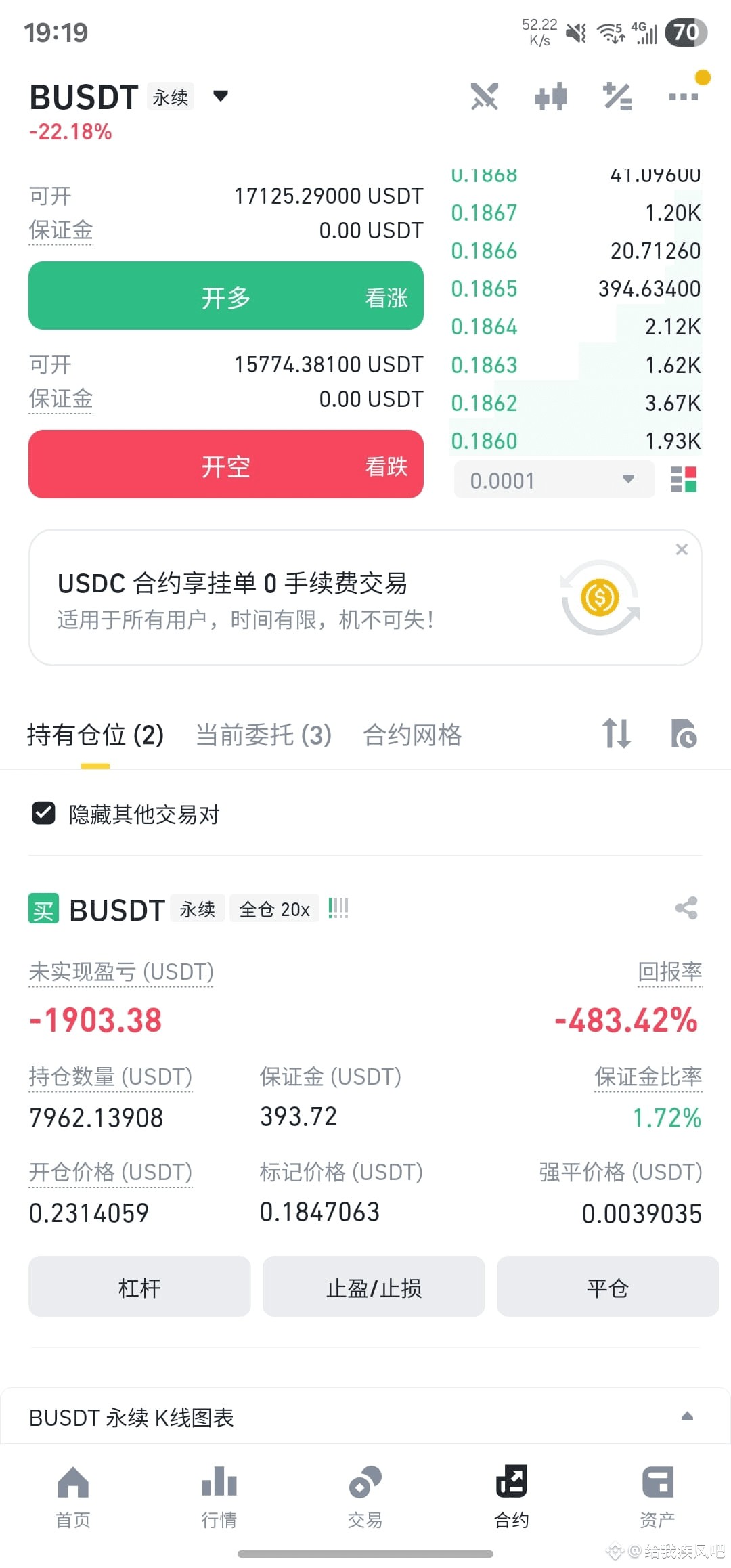Dismiss the USDC 合约 promotion banner
This screenshot has height=1568, width=731.
682,550
